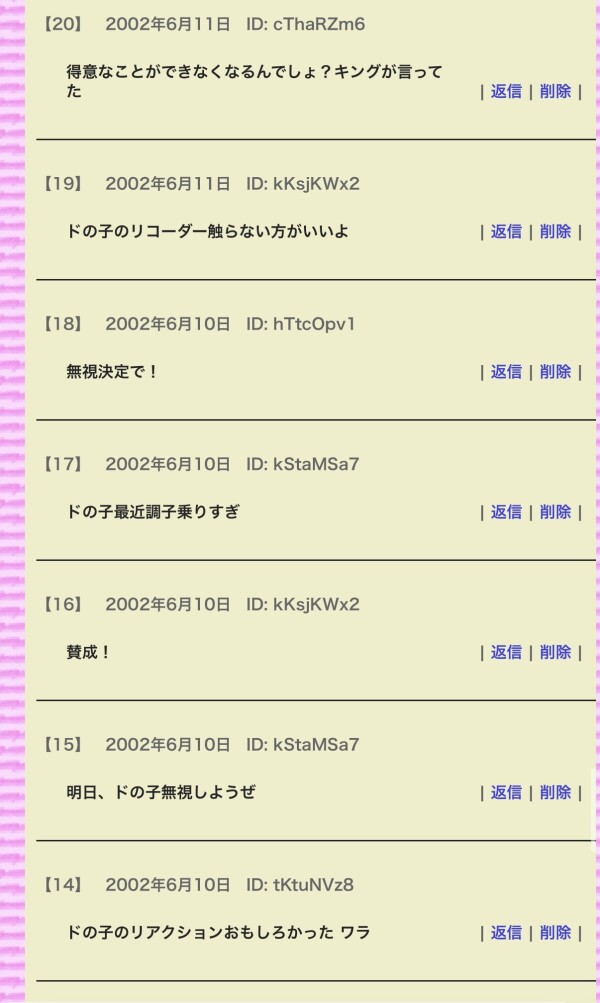Reply to post 17 "ドの子最近調子乗りすぎ"
Screen dimensions: 600x1003
(x=505, y=511)
